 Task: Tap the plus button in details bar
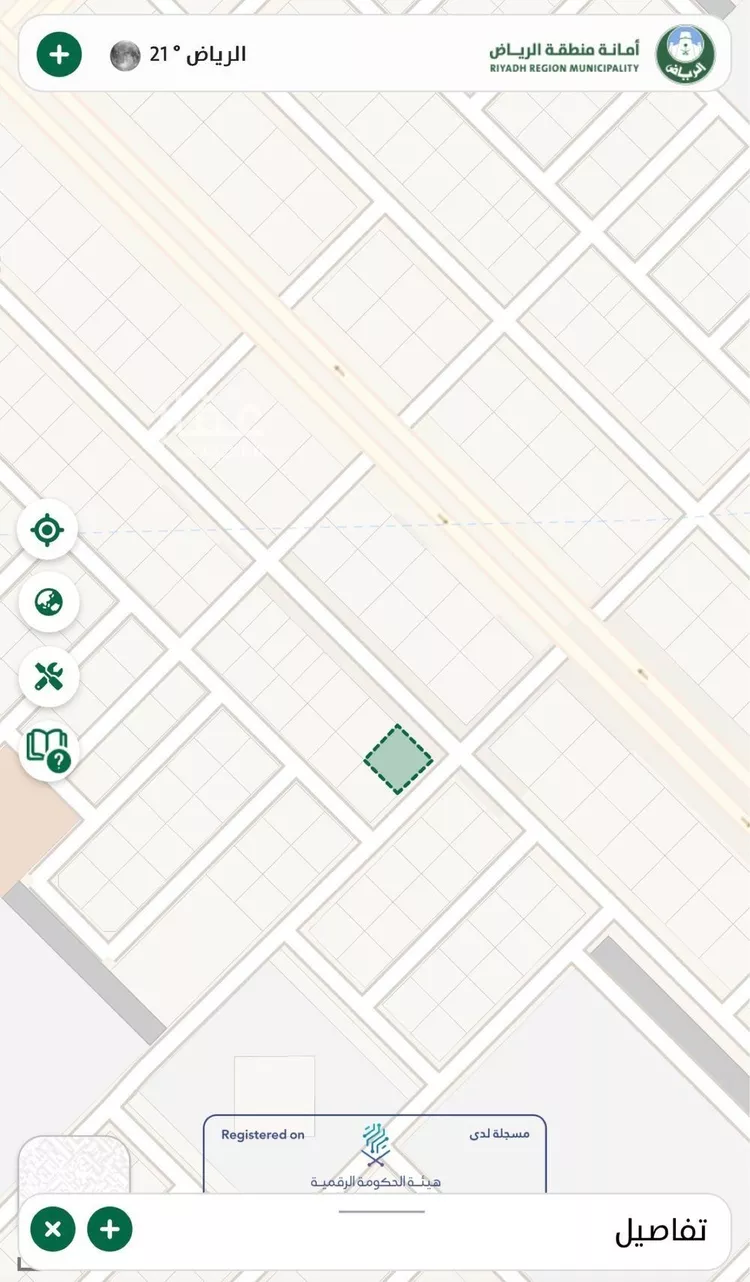tap(110, 1229)
